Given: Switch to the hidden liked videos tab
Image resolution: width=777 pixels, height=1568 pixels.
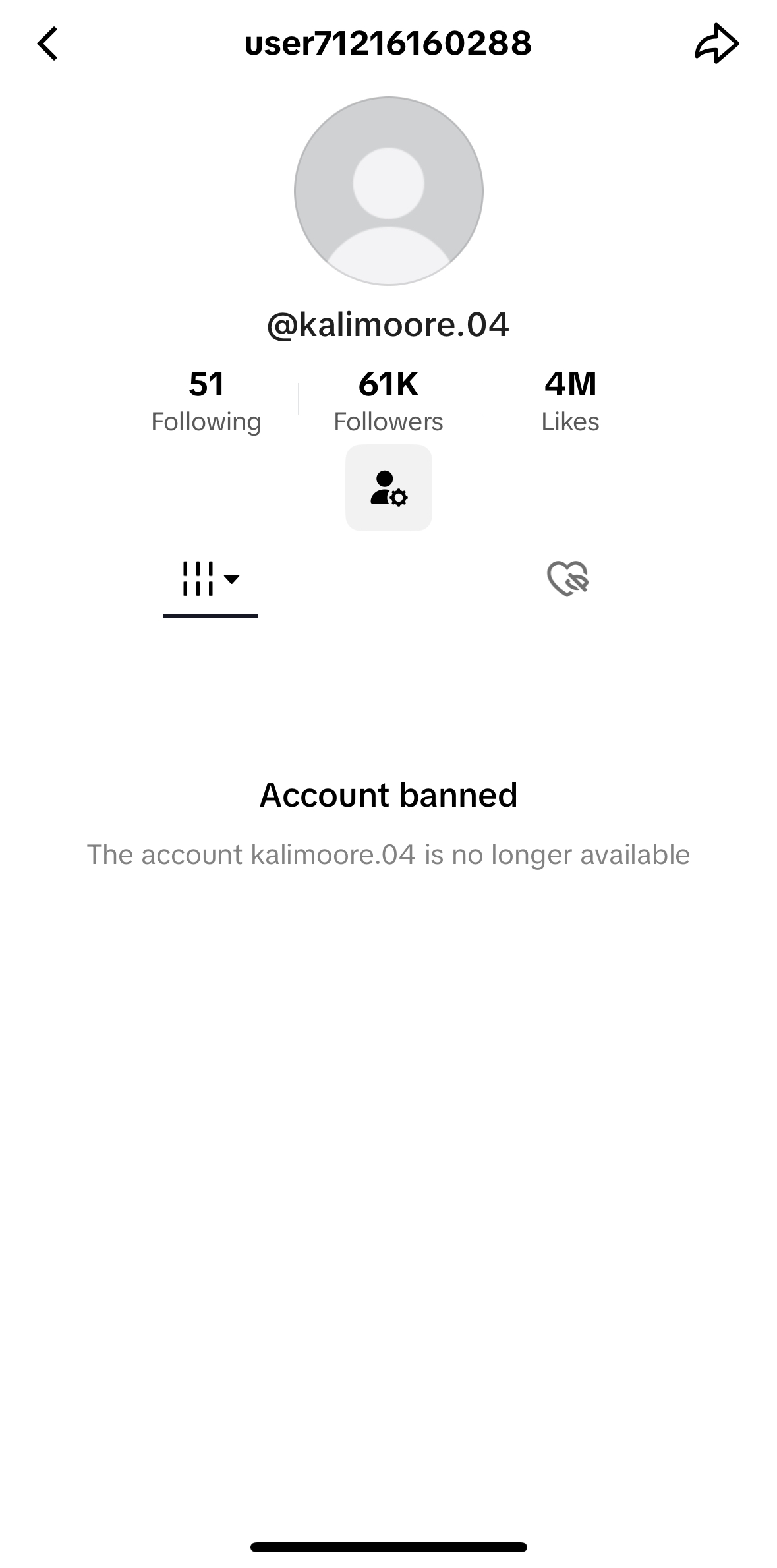Looking at the screenshot, I should click(x=567, y=579).
